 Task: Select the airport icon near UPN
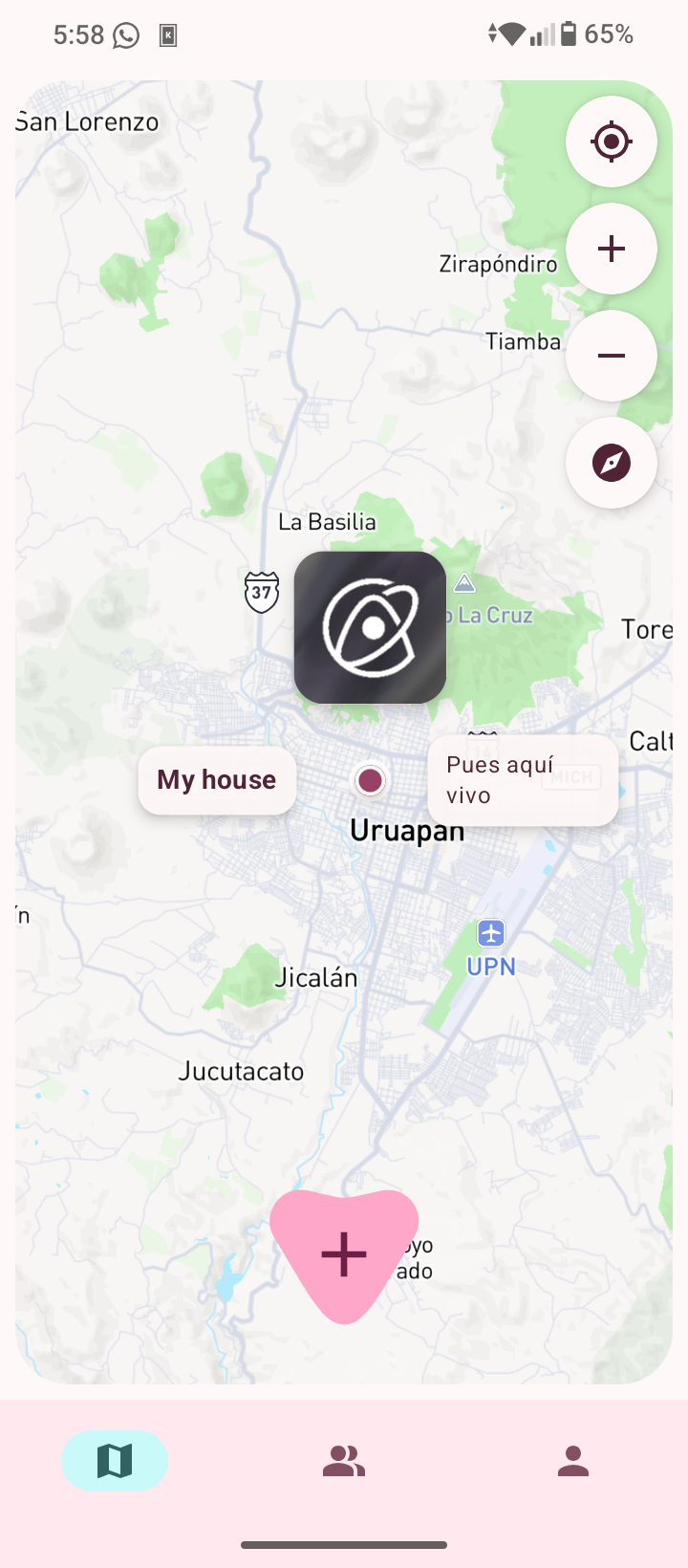point(490,933)
